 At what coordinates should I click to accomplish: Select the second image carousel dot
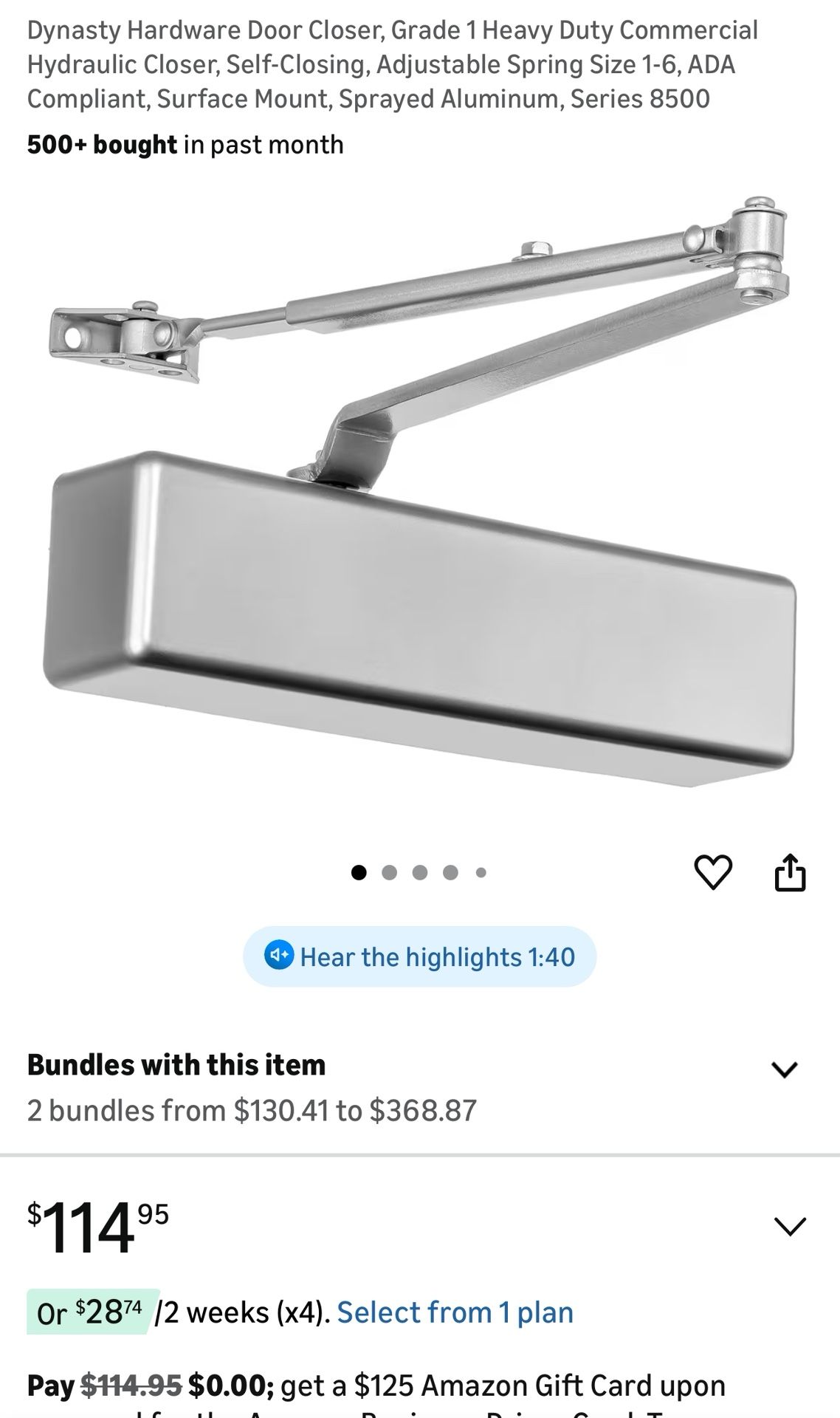click(390, 873)
